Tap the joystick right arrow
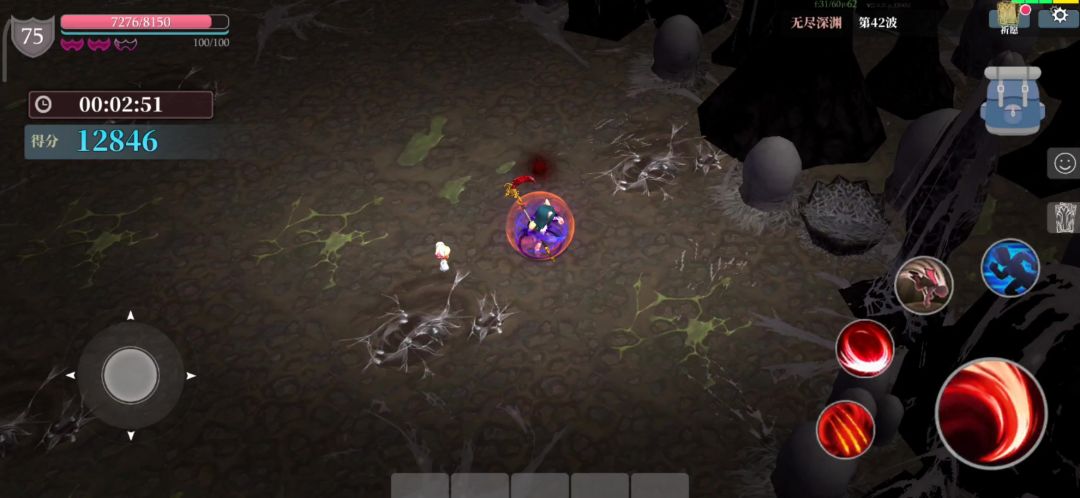Screen dimensions: 1080x498 click(191, 376)
